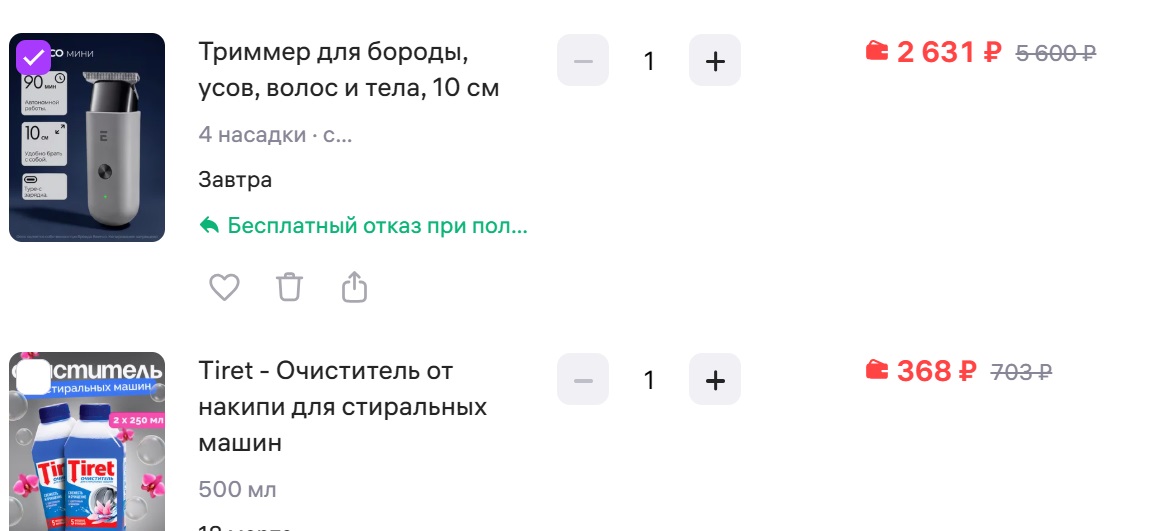Select the Tiret cleaner item checkbox
The height and width of the screenshot is (531, 1169).
click(34, 377)
